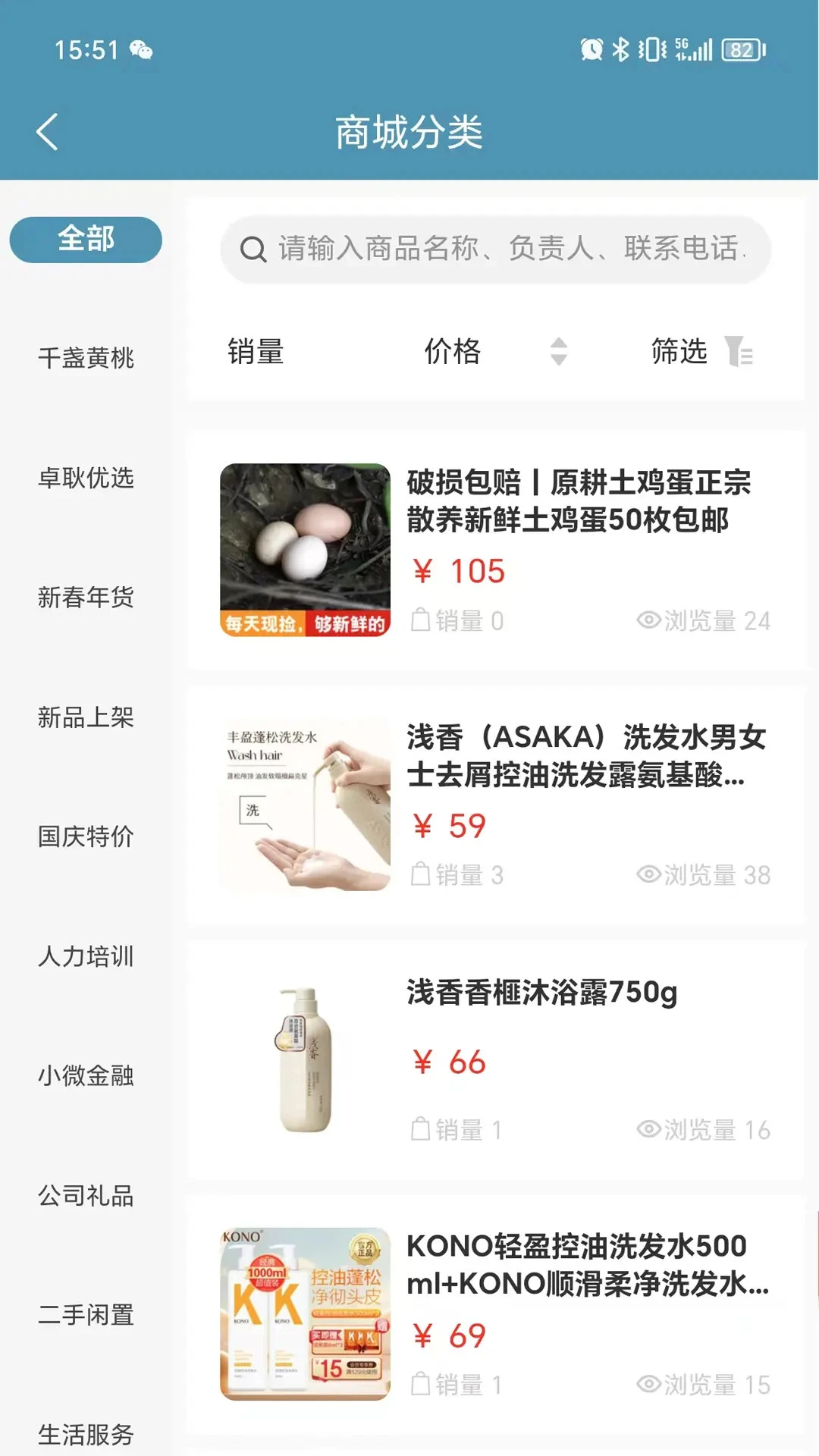819x1456 pixels.
Task: Sort products by 价格
Action: (495, 352)
